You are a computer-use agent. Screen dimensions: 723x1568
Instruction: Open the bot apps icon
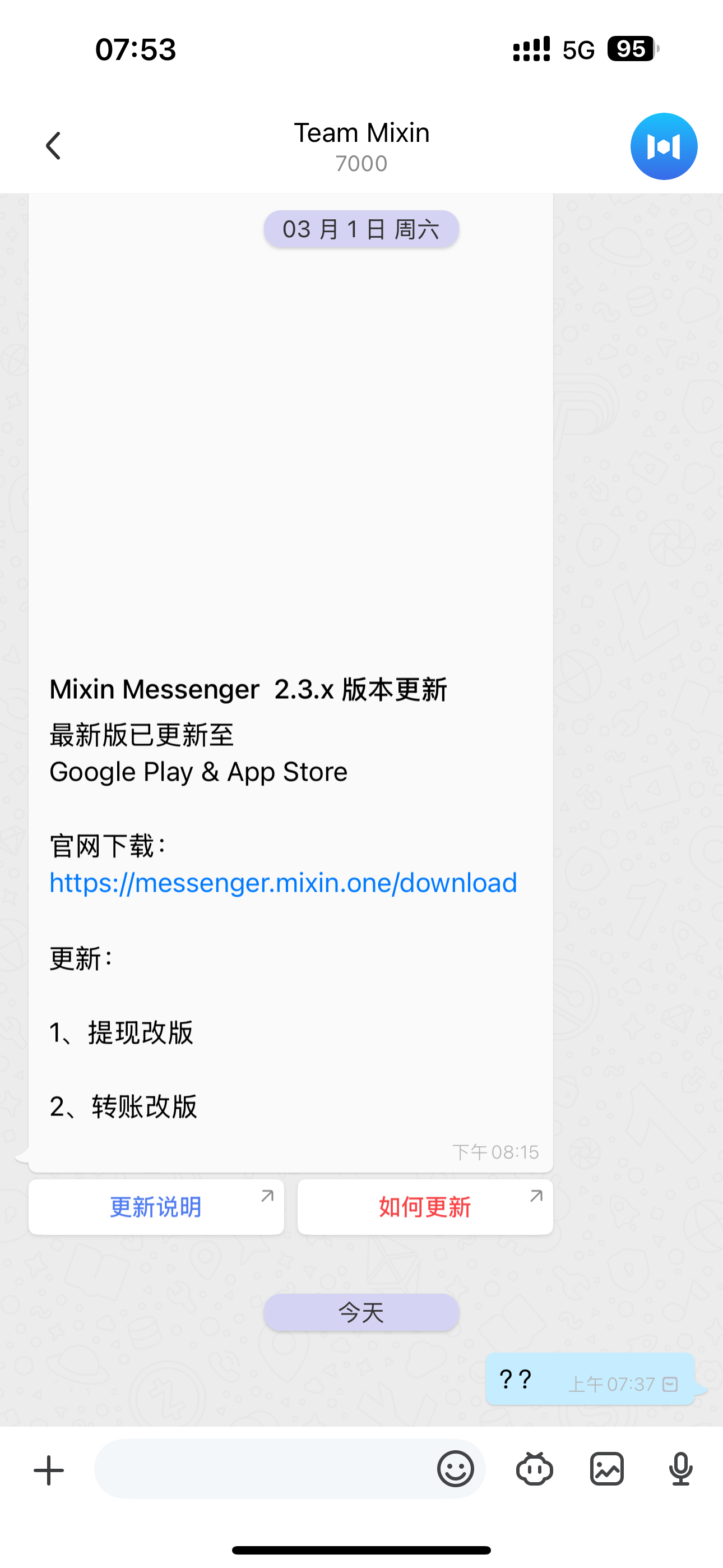tap(534, 1469)
